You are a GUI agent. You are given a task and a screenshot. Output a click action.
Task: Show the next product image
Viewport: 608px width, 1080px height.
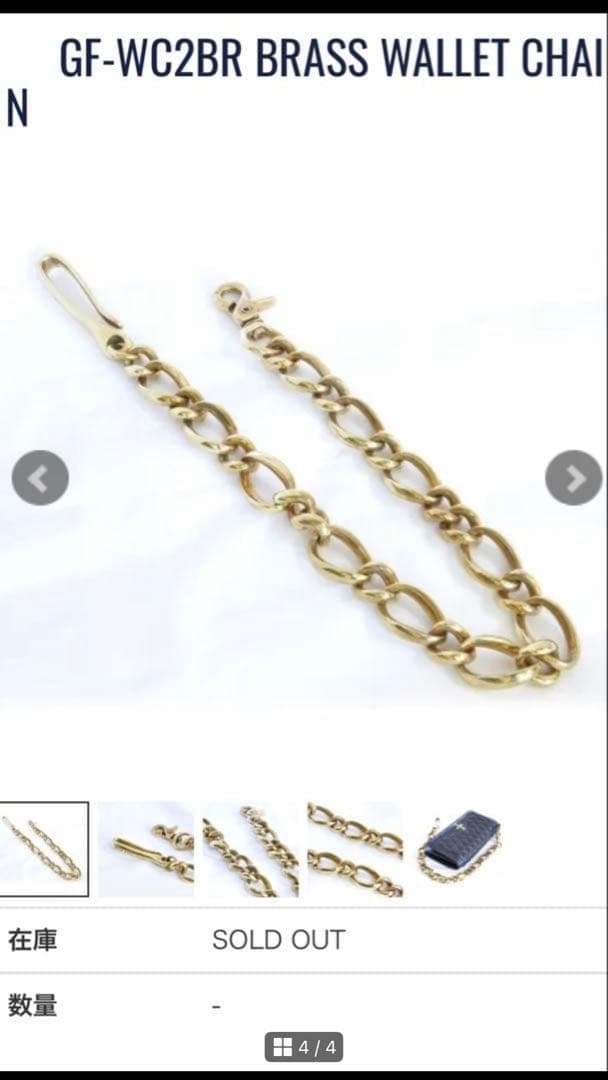(x=573, y=478)
